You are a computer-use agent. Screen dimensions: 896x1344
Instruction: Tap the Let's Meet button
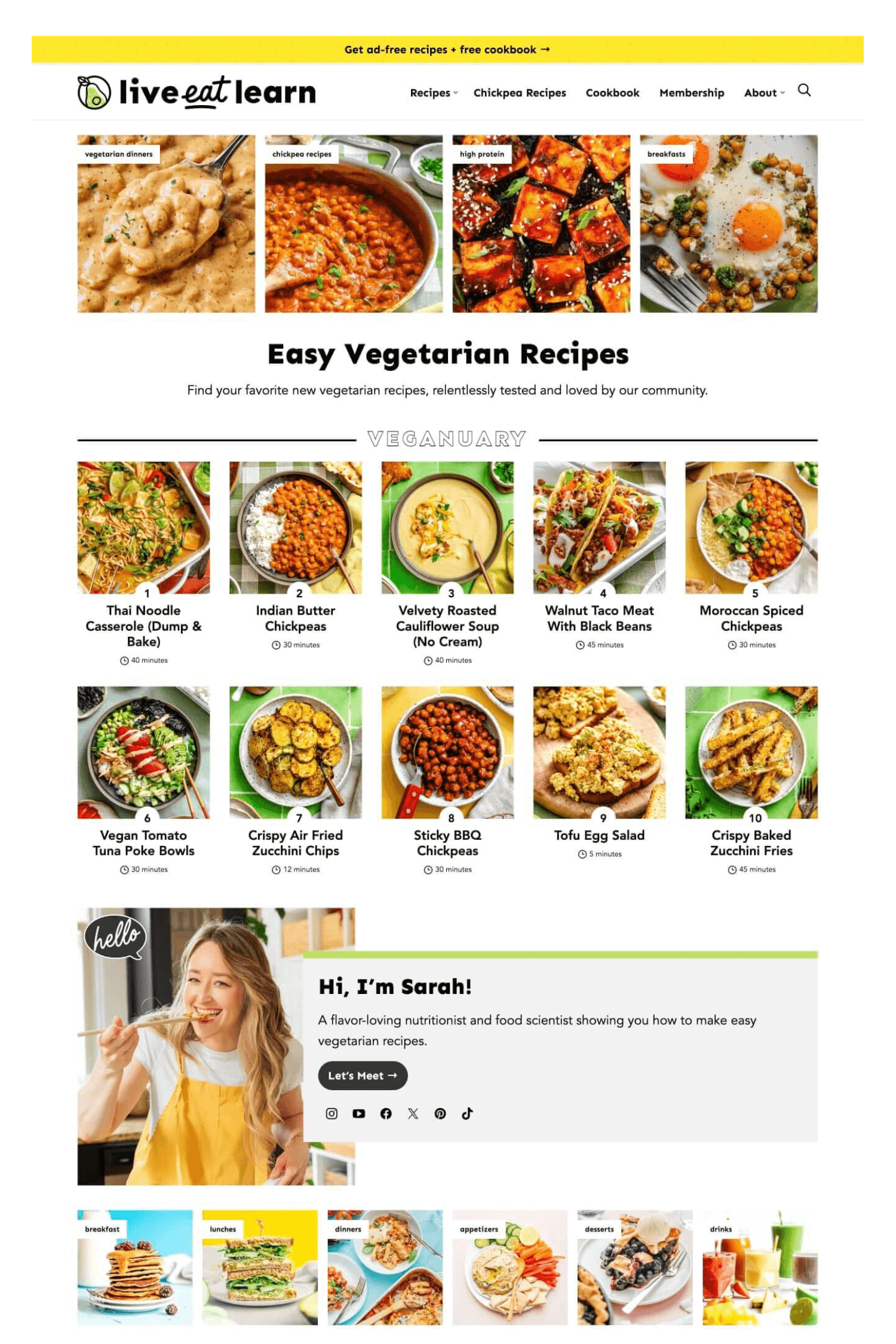click(363, 1075)
